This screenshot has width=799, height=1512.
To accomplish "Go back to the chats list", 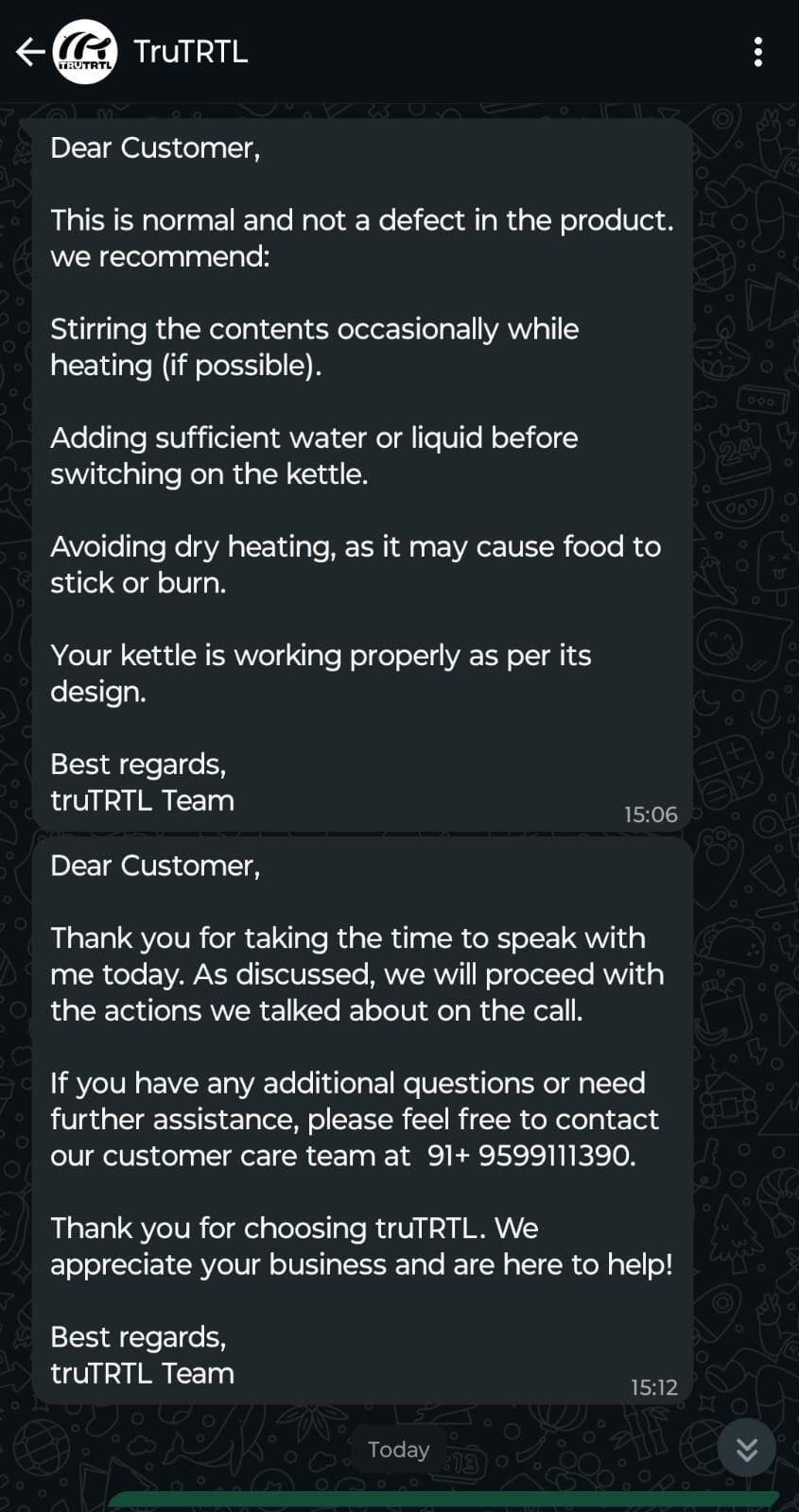I will [28, 52].
